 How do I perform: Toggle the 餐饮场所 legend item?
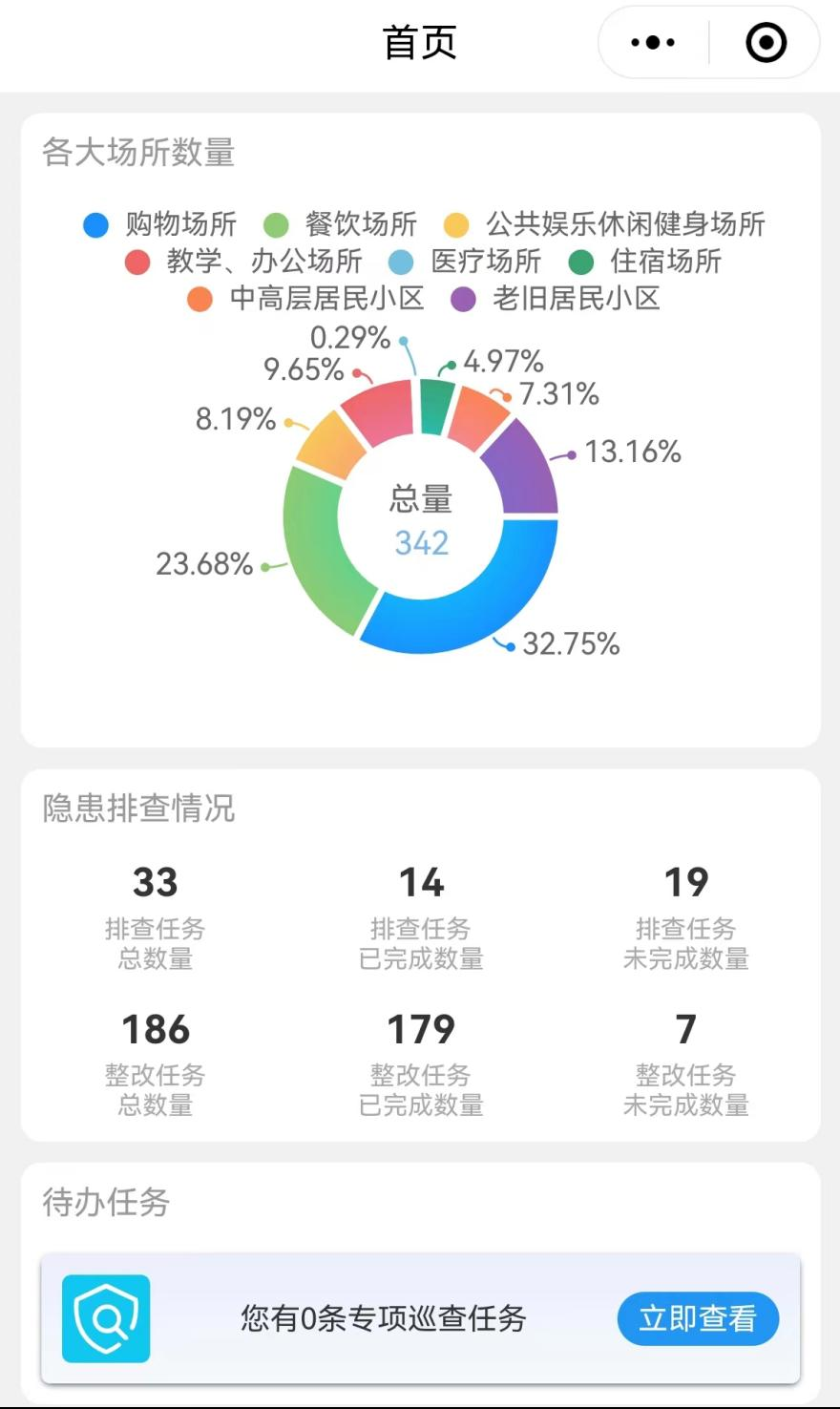pos(340,224)
